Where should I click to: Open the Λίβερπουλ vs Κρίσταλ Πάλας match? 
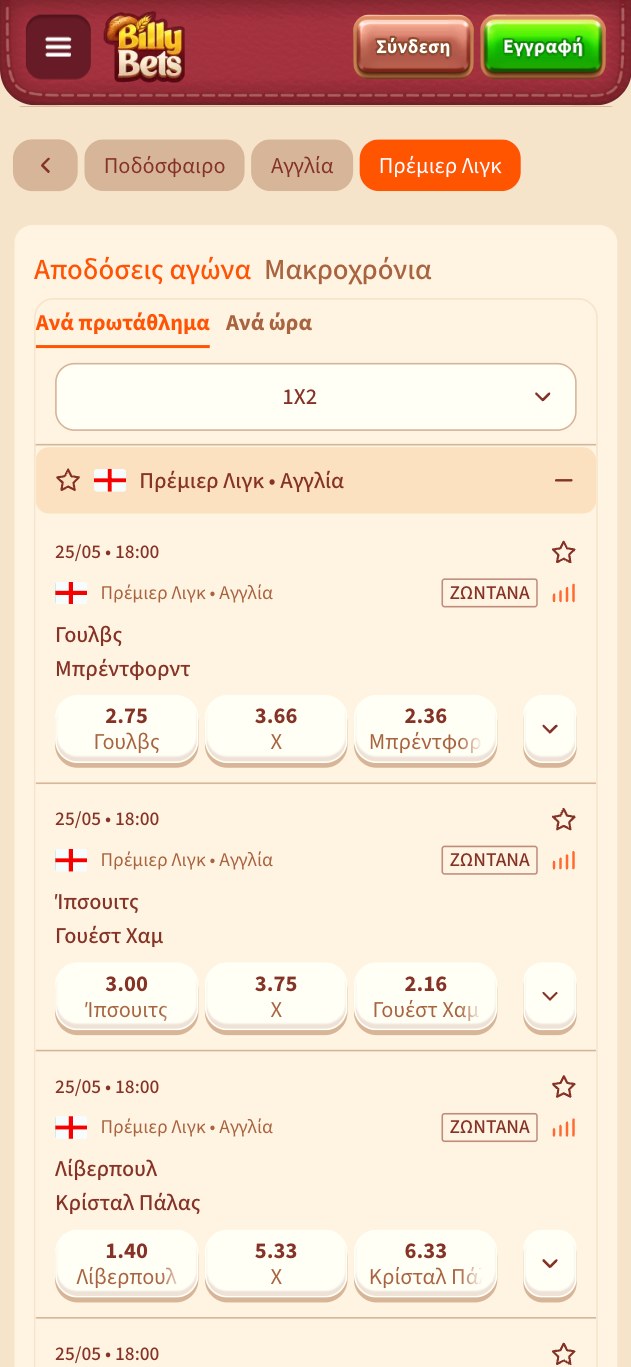pyautogui.click(x=128, y=1186)
